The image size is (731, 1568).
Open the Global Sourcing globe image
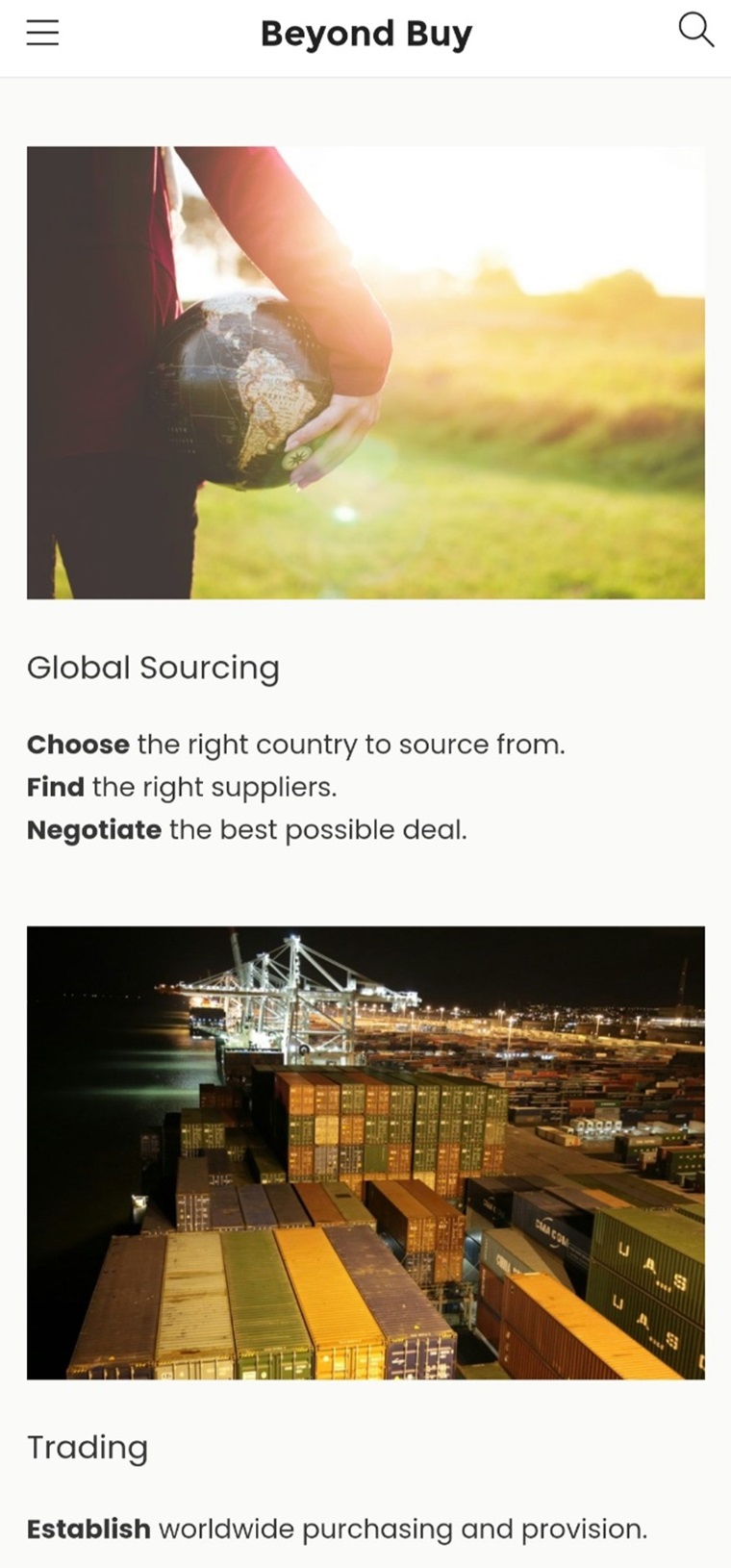(x=365, y=372)
